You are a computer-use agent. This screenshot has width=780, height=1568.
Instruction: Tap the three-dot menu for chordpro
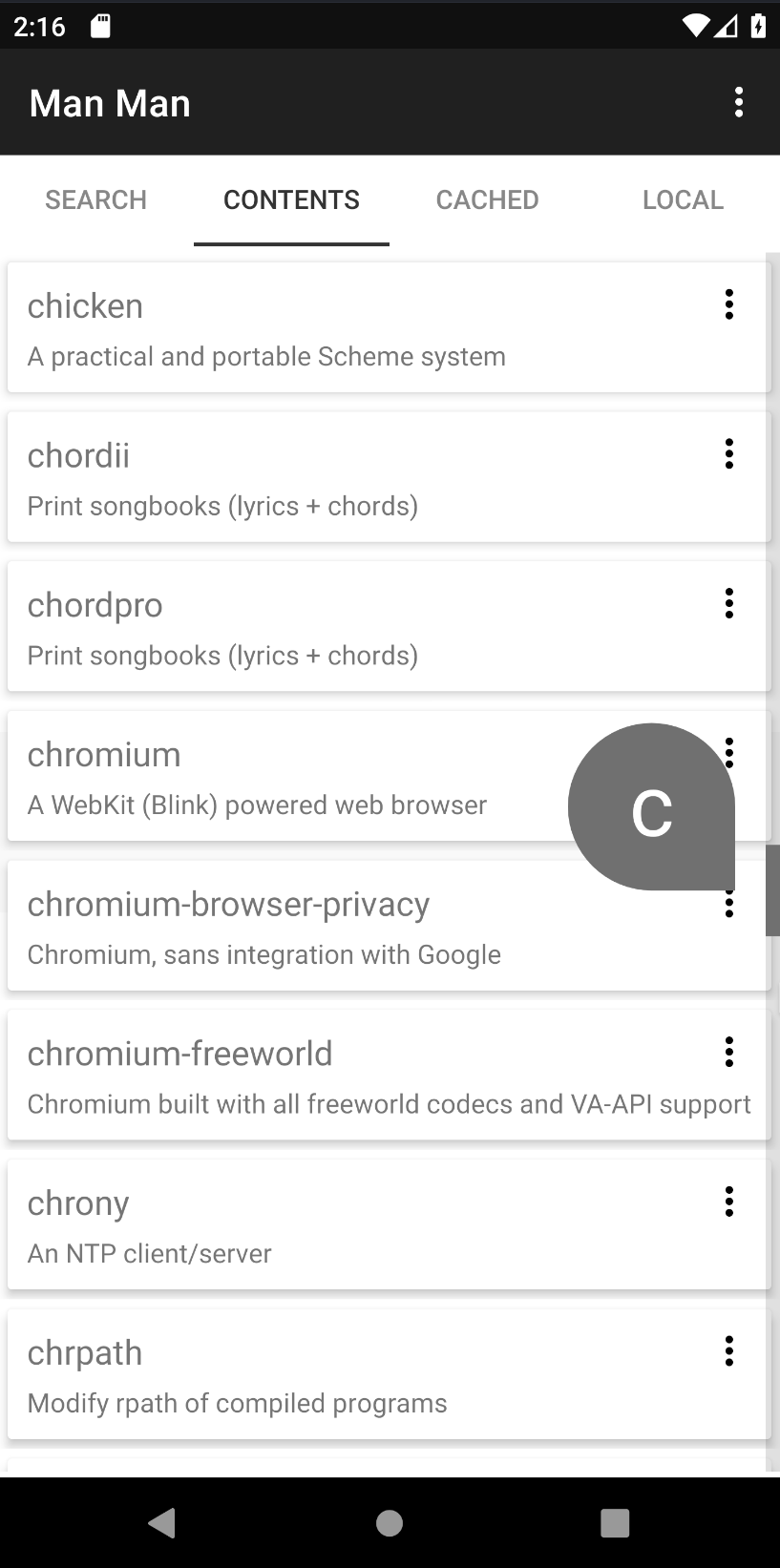[x=729, y=604]
